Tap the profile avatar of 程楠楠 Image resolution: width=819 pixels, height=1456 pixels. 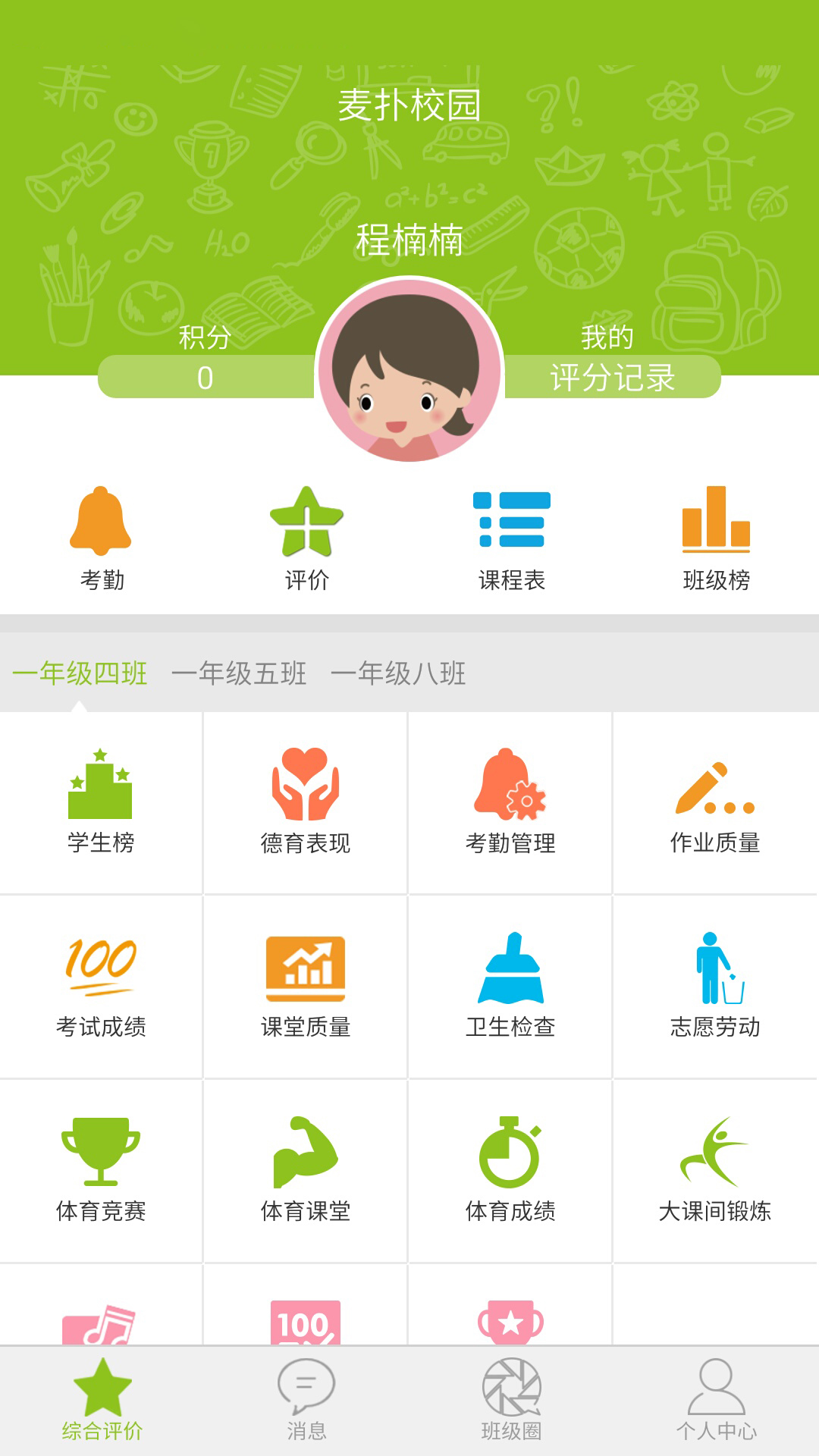click(x=409, y=370)
